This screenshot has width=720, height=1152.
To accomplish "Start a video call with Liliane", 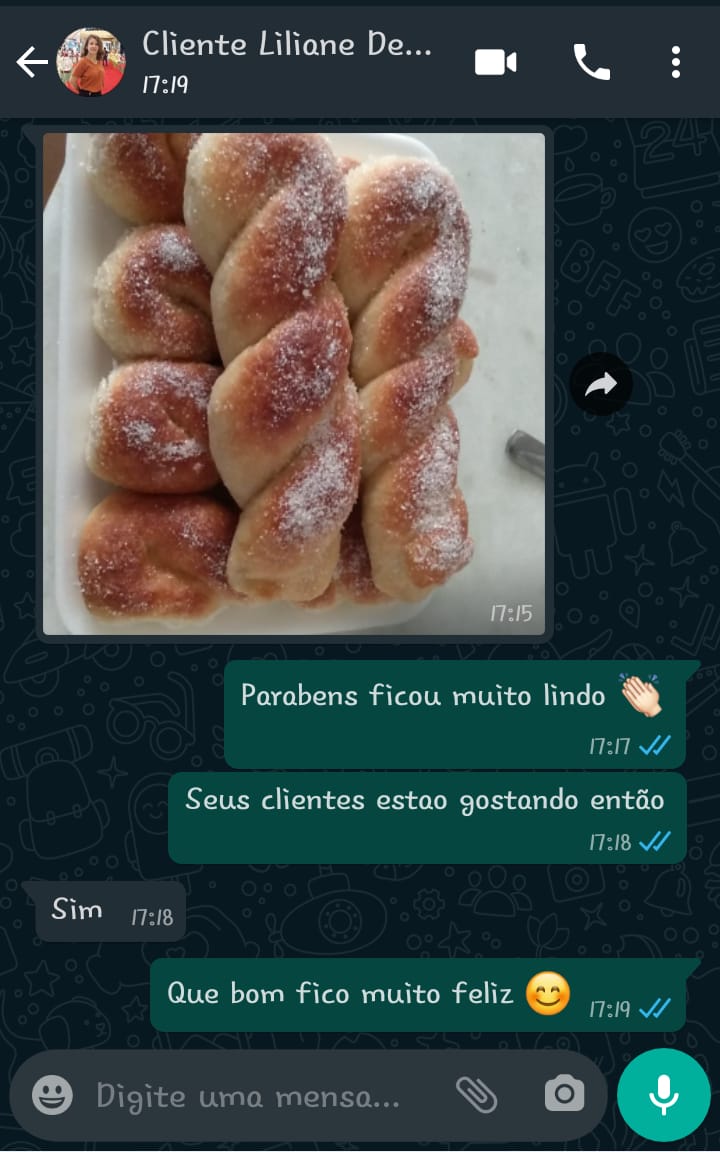I will 495,61.
